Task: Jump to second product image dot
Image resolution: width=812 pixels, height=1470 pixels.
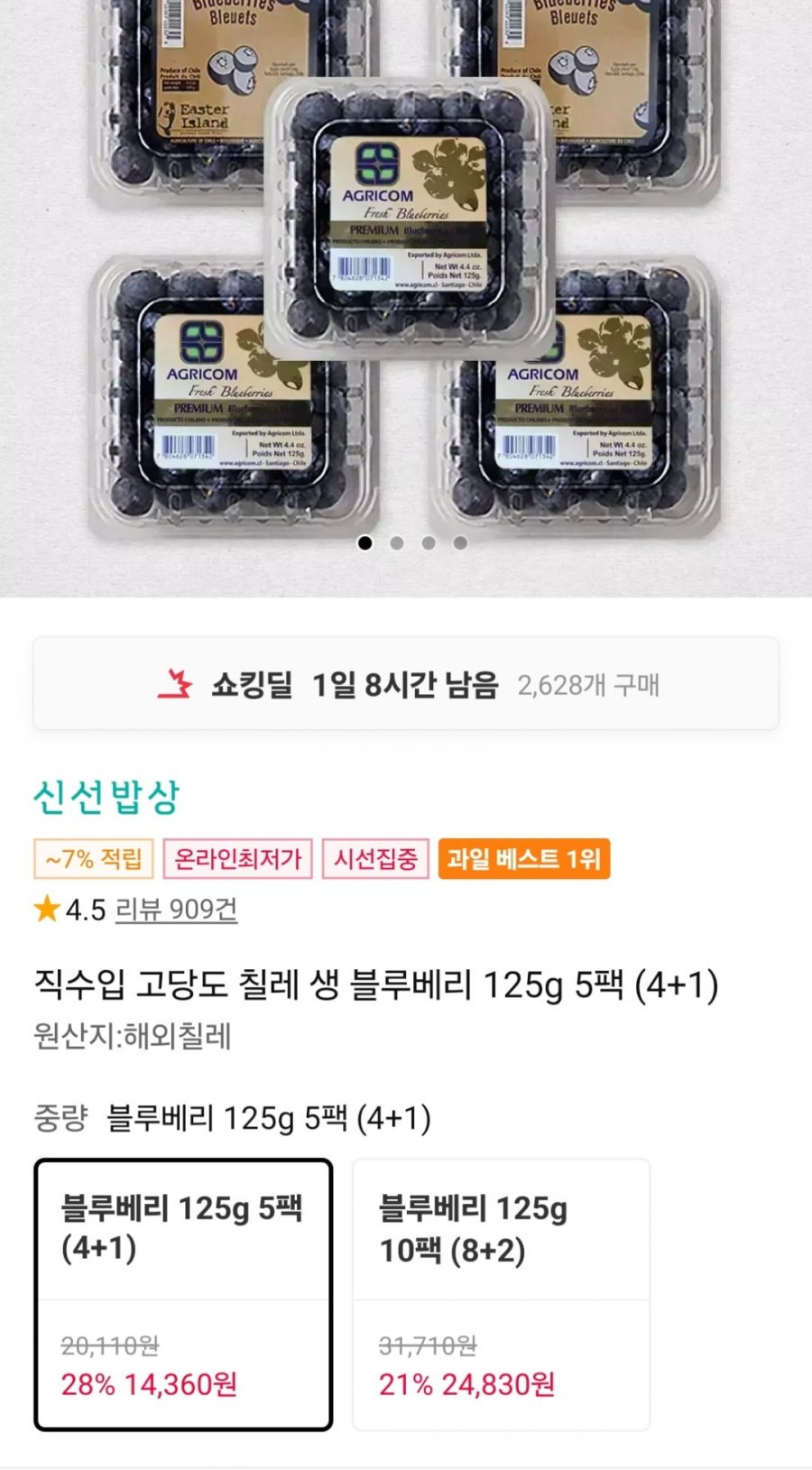Action: point(397,542)
